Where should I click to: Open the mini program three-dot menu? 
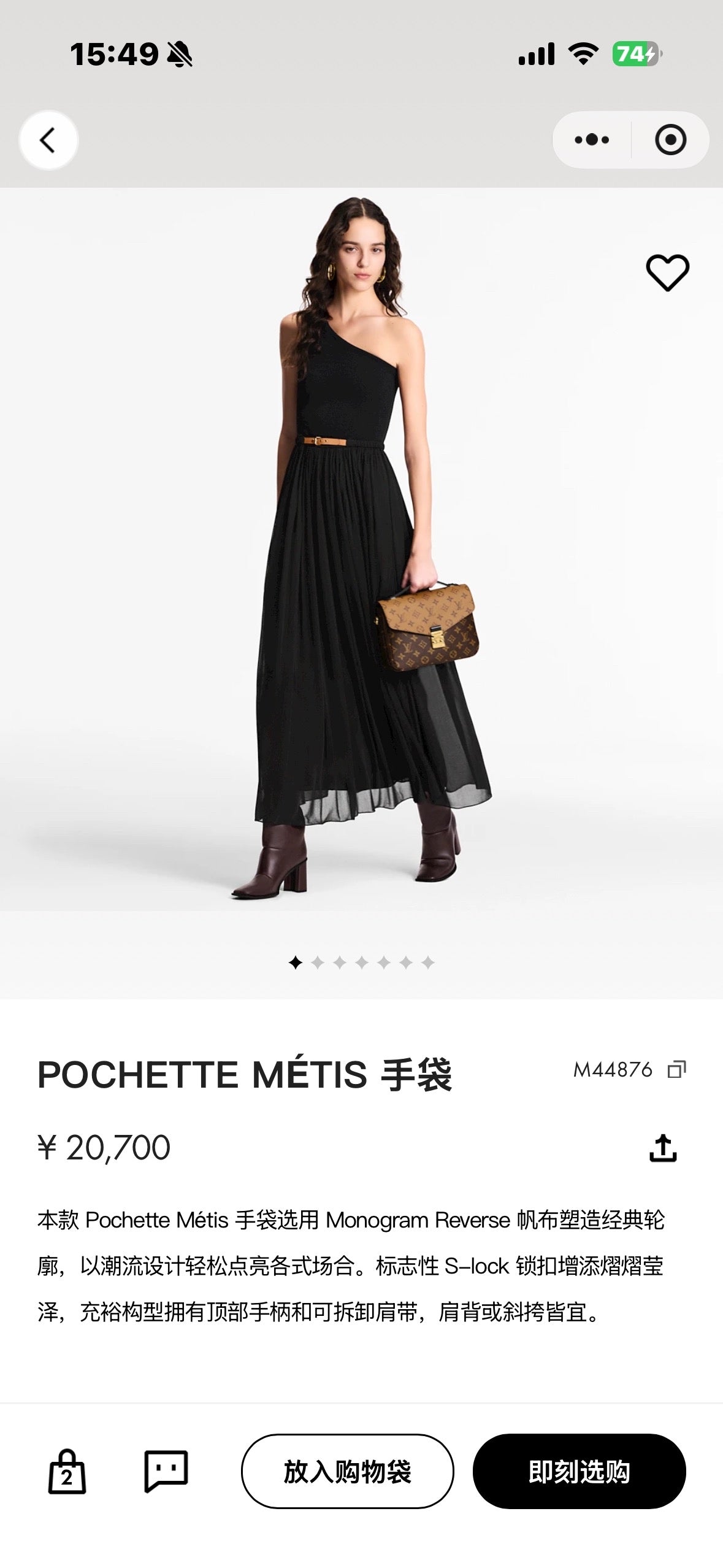click(x=592, y=140)
